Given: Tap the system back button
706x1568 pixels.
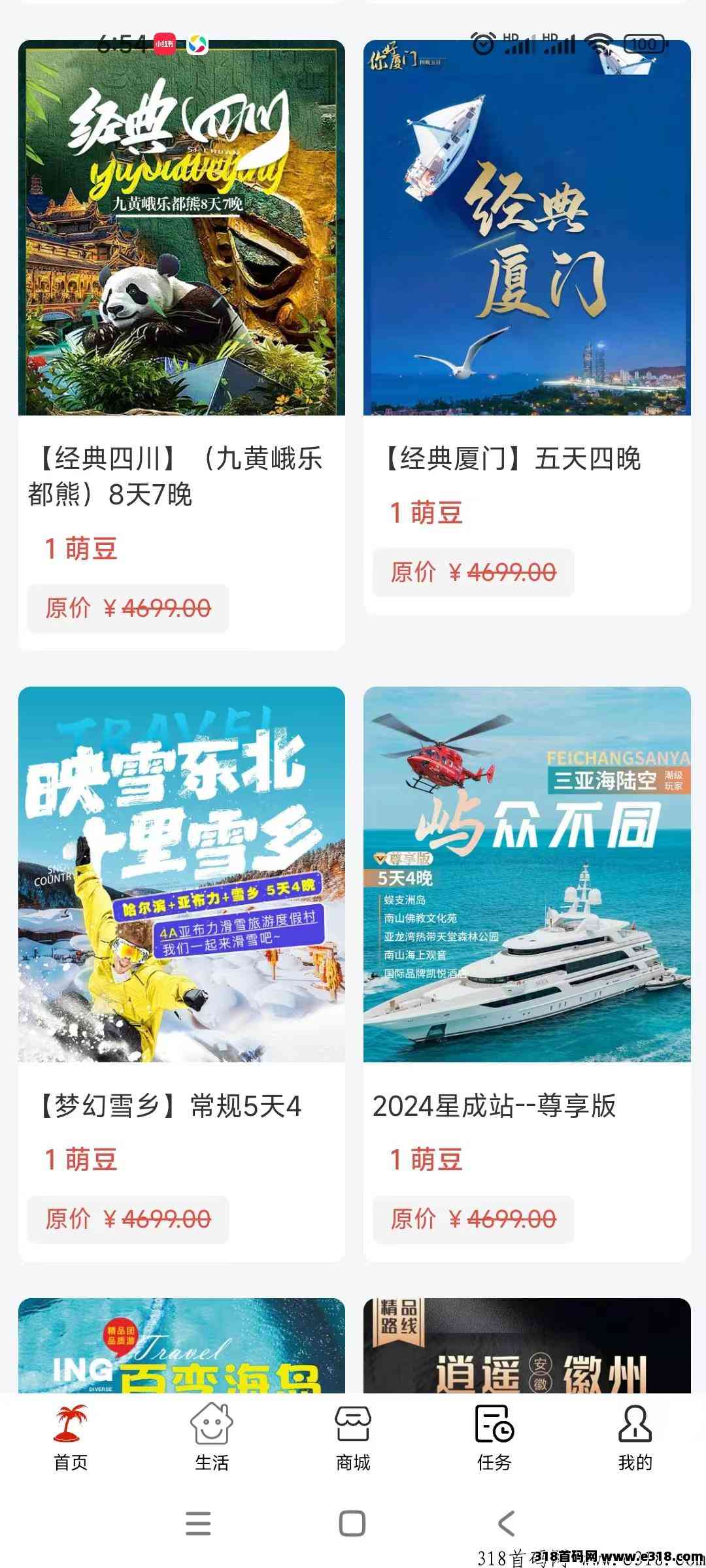Looking at the screenshot, I should tap(507, 1523).
